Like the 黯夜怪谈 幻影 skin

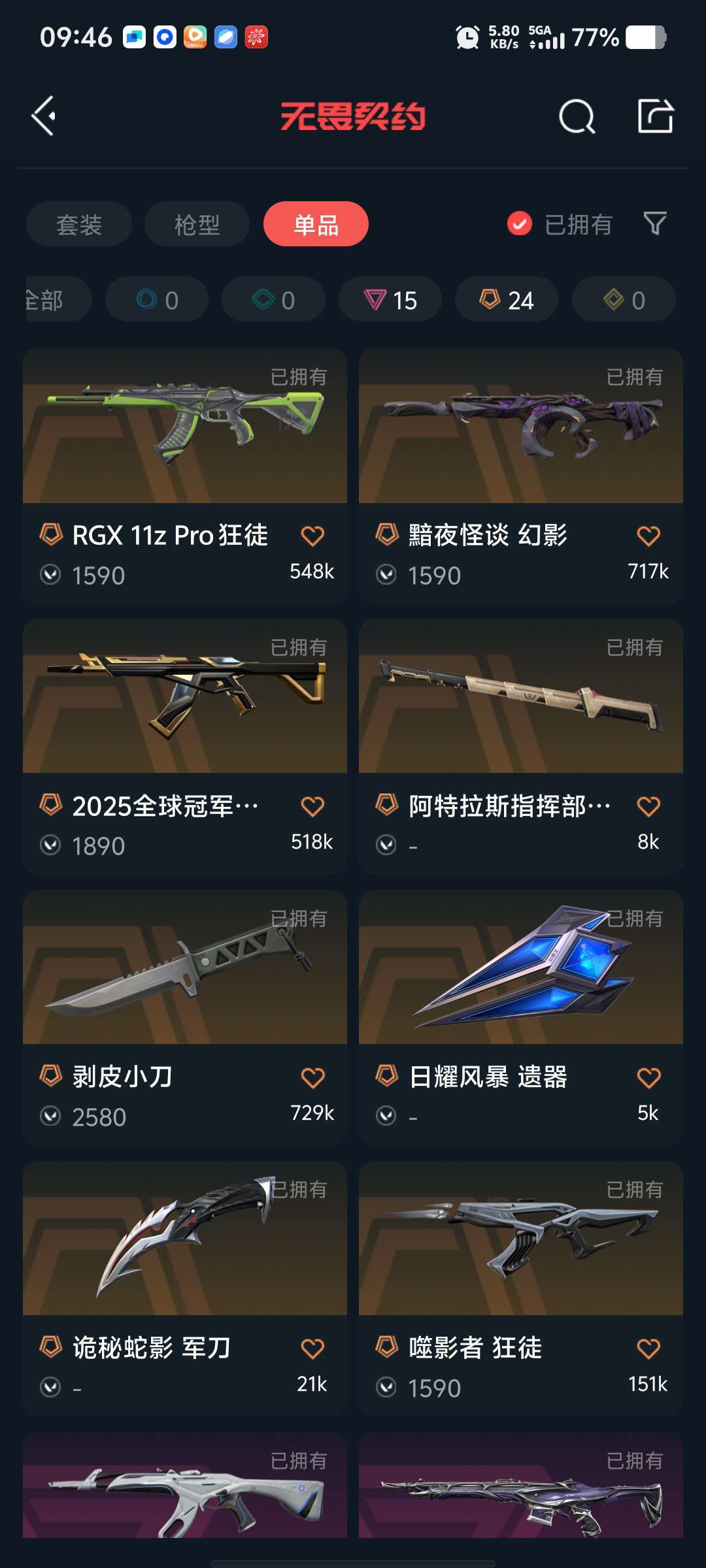click(648, 536)
